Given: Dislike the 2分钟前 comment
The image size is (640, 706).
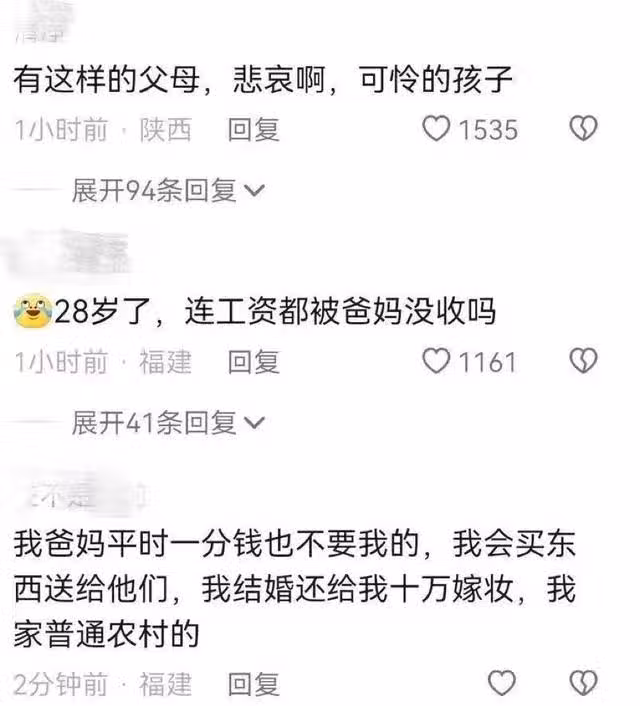Looking at the screenshot, I should pos(583,684).
